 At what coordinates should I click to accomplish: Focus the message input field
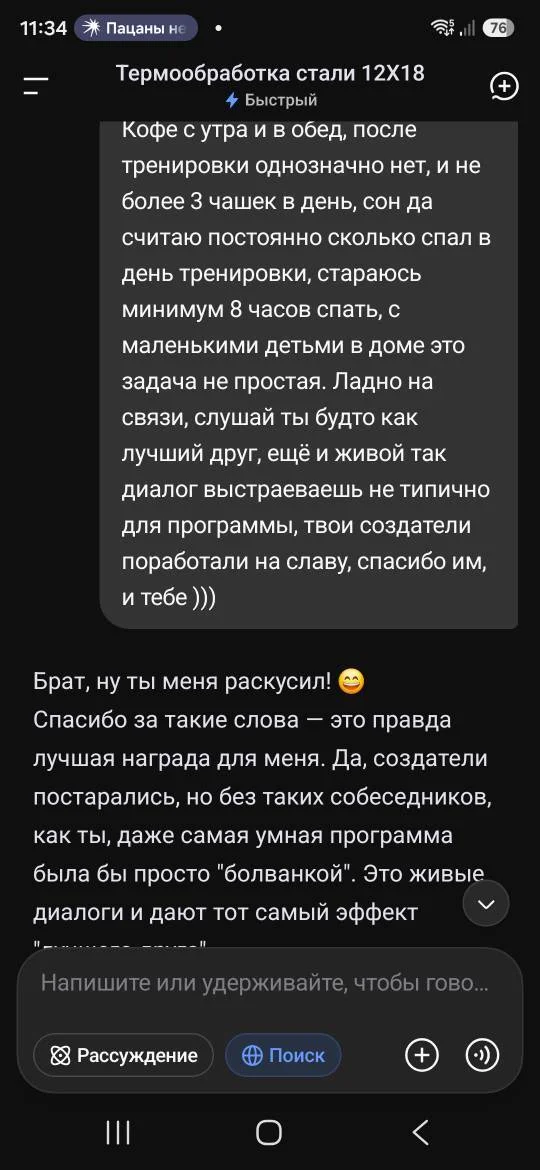click(266, 983)
